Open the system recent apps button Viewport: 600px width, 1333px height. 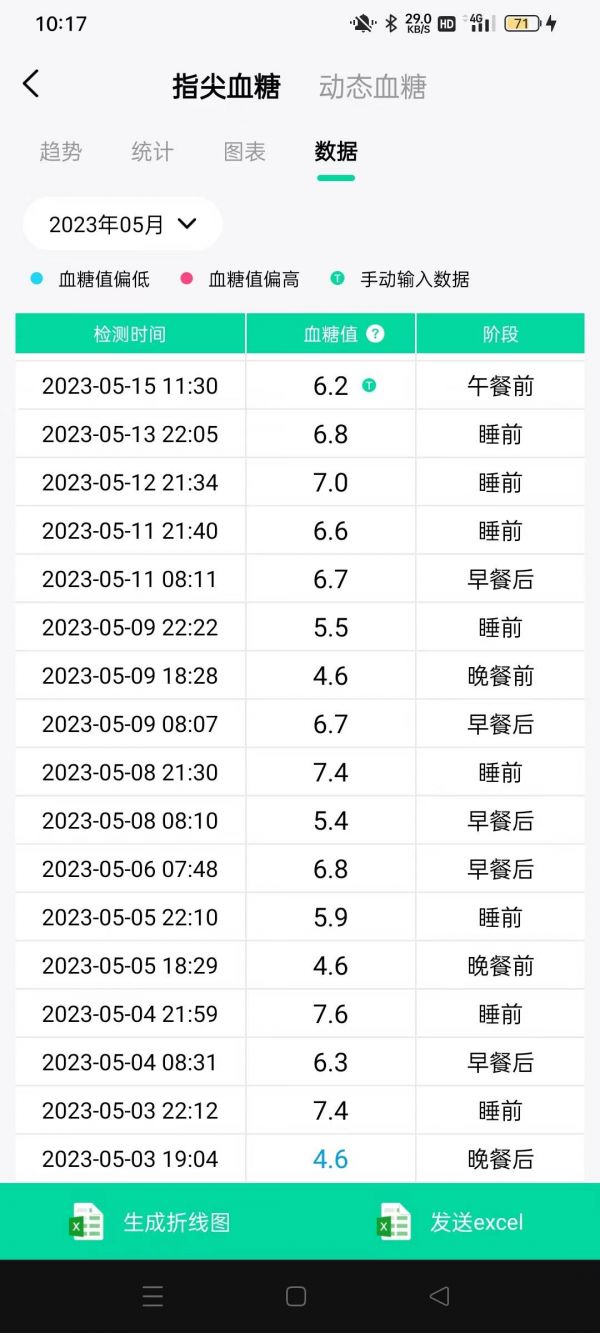point(153,1297)
